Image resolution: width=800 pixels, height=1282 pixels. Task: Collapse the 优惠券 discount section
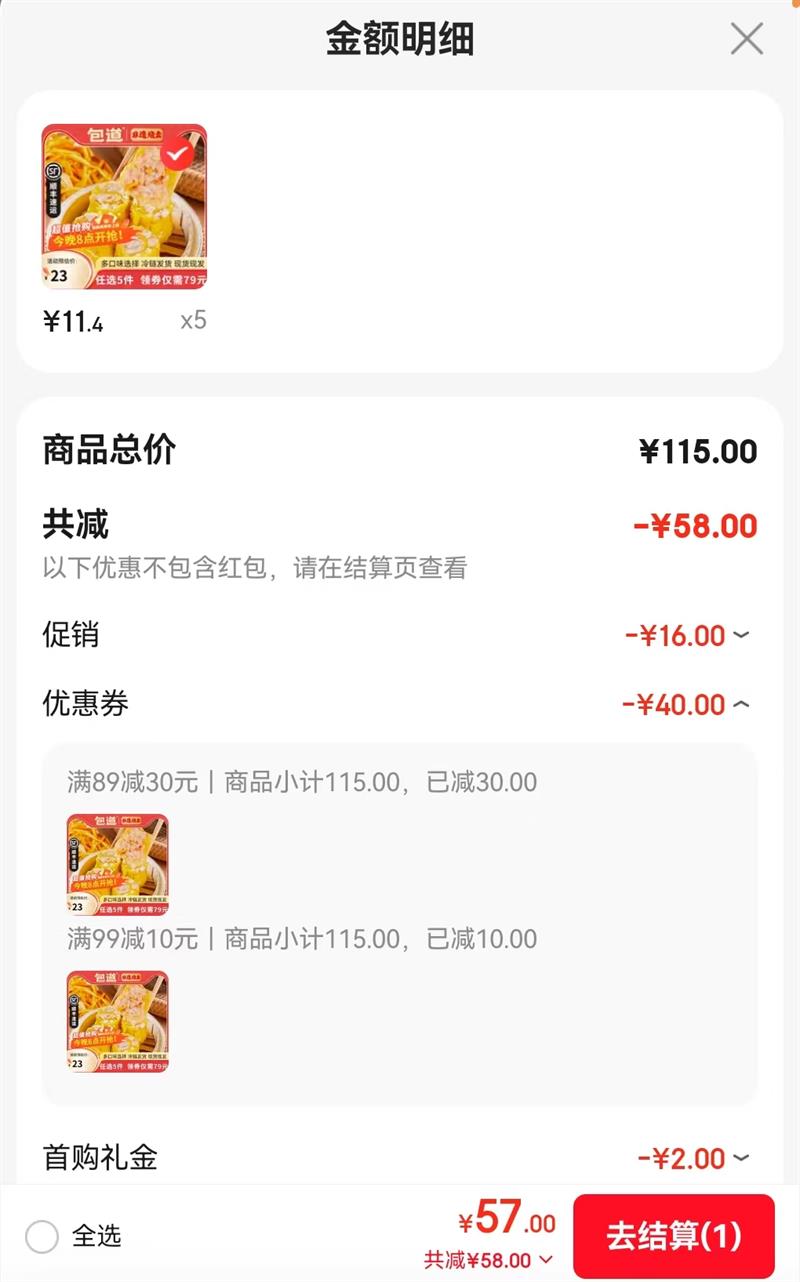click(x=740, y=704)
